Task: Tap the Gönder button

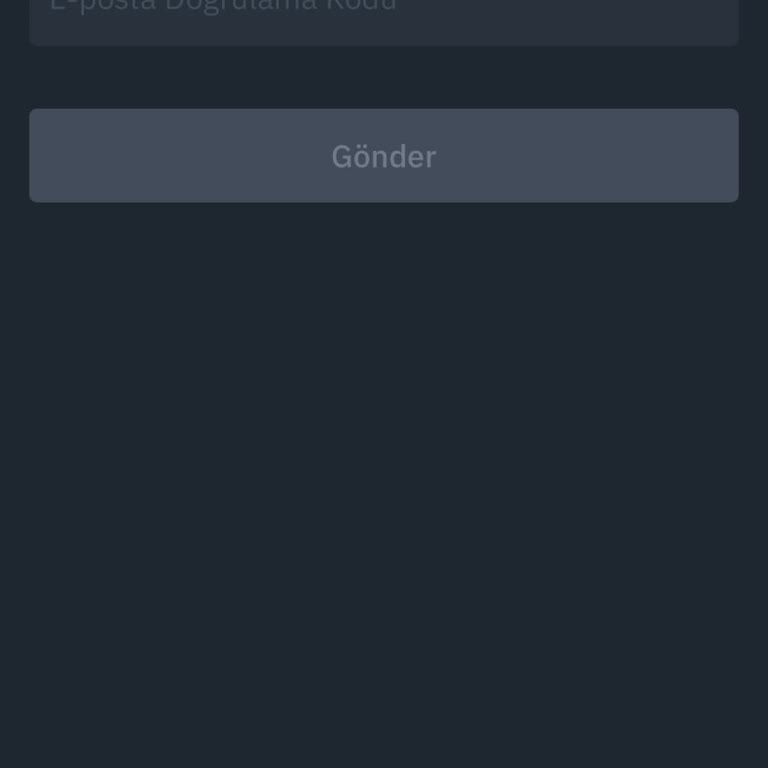Action: pyautogui.click(x=383, y=156)
